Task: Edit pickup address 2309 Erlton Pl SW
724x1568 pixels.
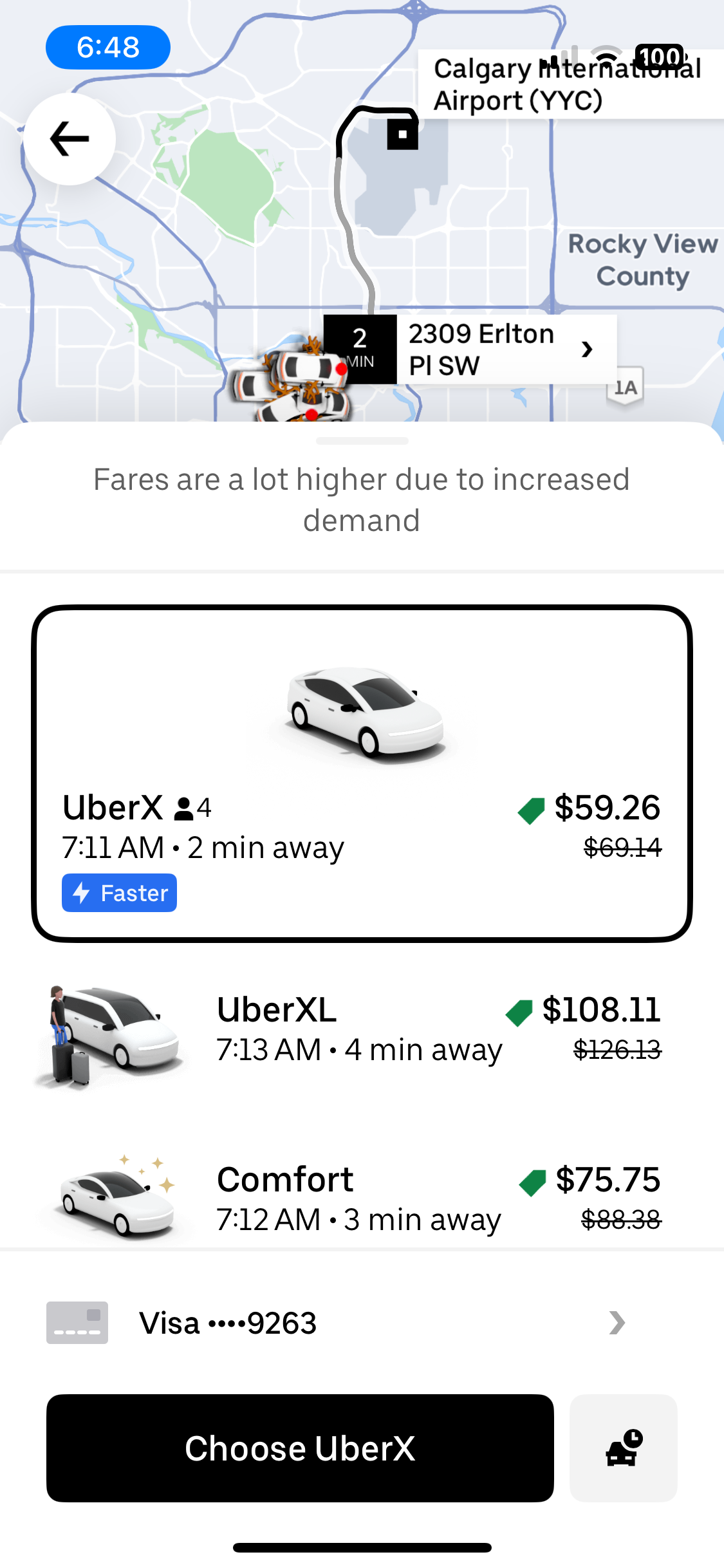Action: click(x=470, y=350)
